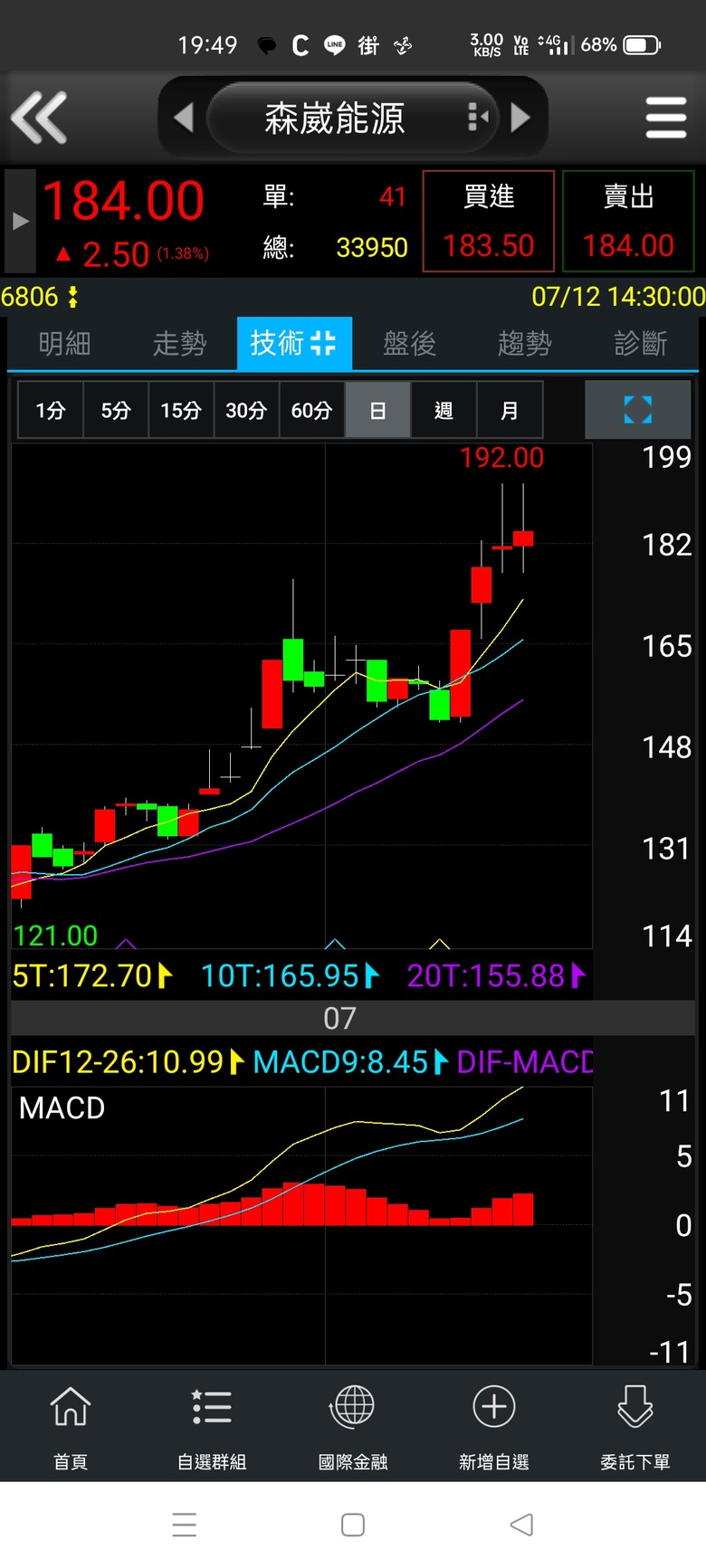This screenshot has height=1568, width=706.
Task: Expand the chart to fullscreen
Action: (x=638, y=410)
